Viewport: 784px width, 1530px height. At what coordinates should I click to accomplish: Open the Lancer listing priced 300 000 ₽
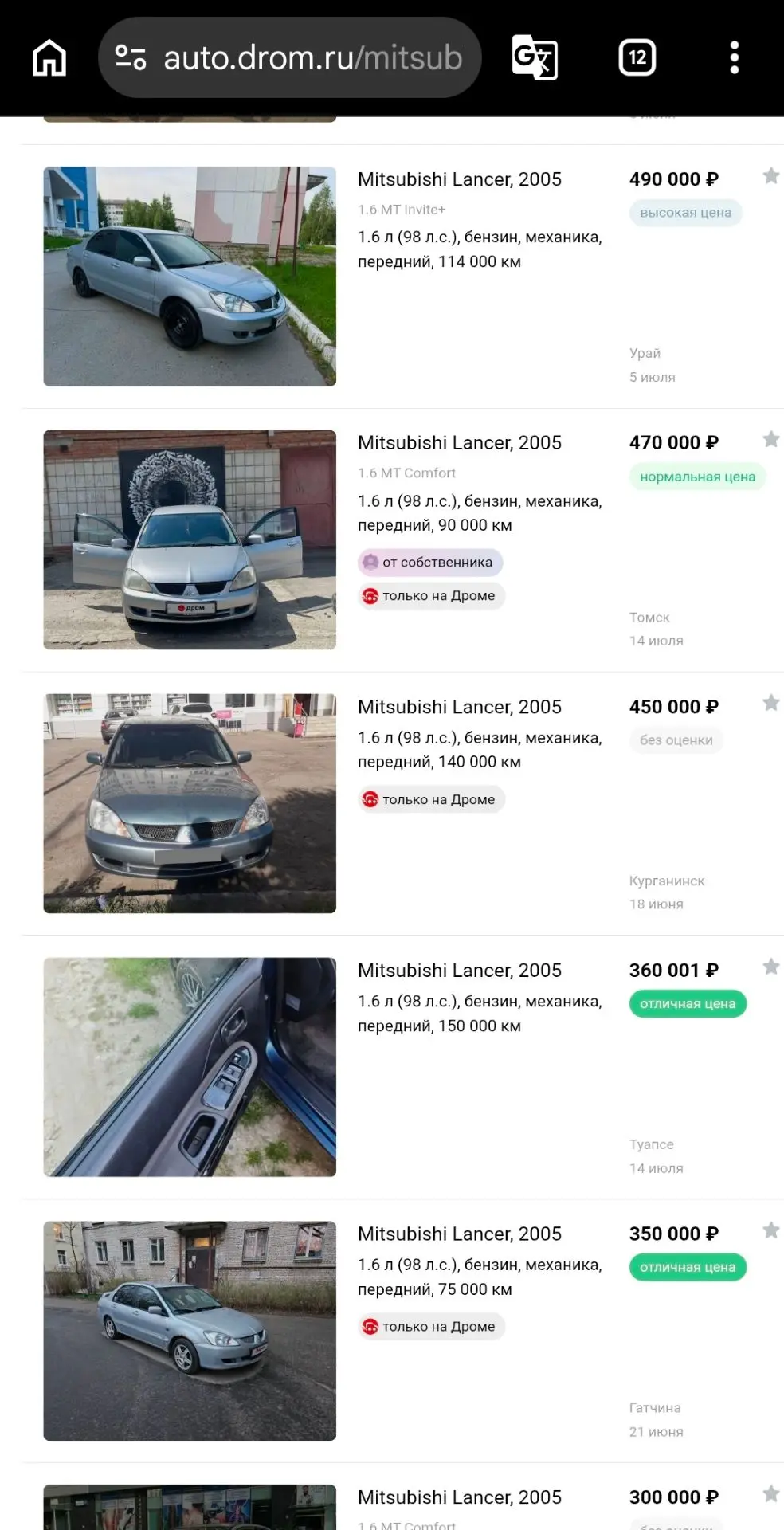pos(460,1497)
